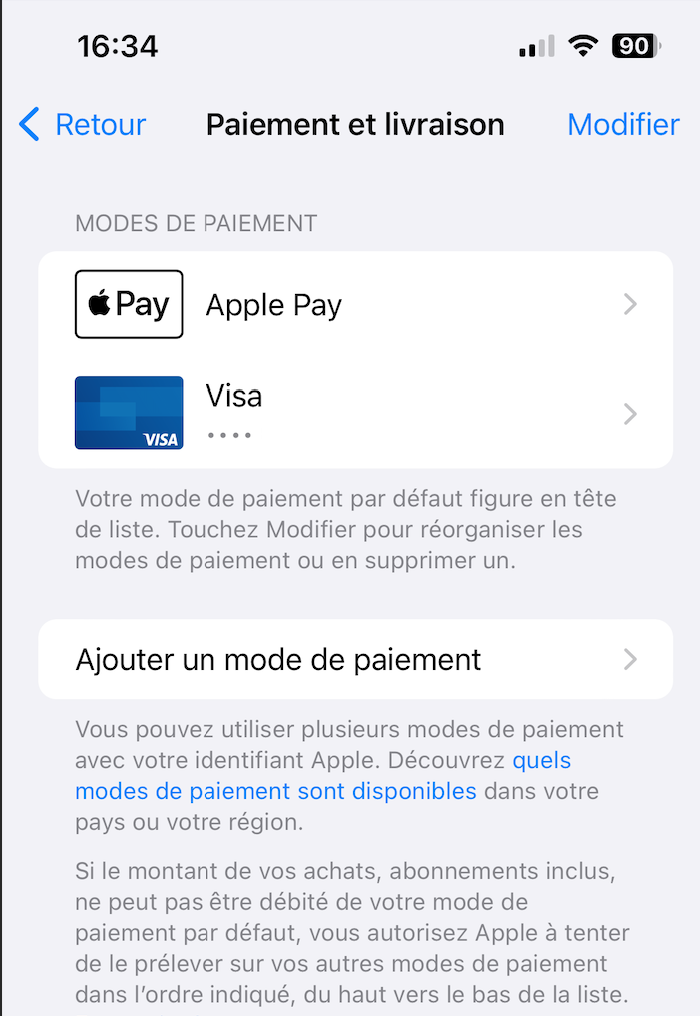Viewport: 700px width, 1016px height.
Task: Open the Apple Pay payment method
Action: tap(355, 305)
